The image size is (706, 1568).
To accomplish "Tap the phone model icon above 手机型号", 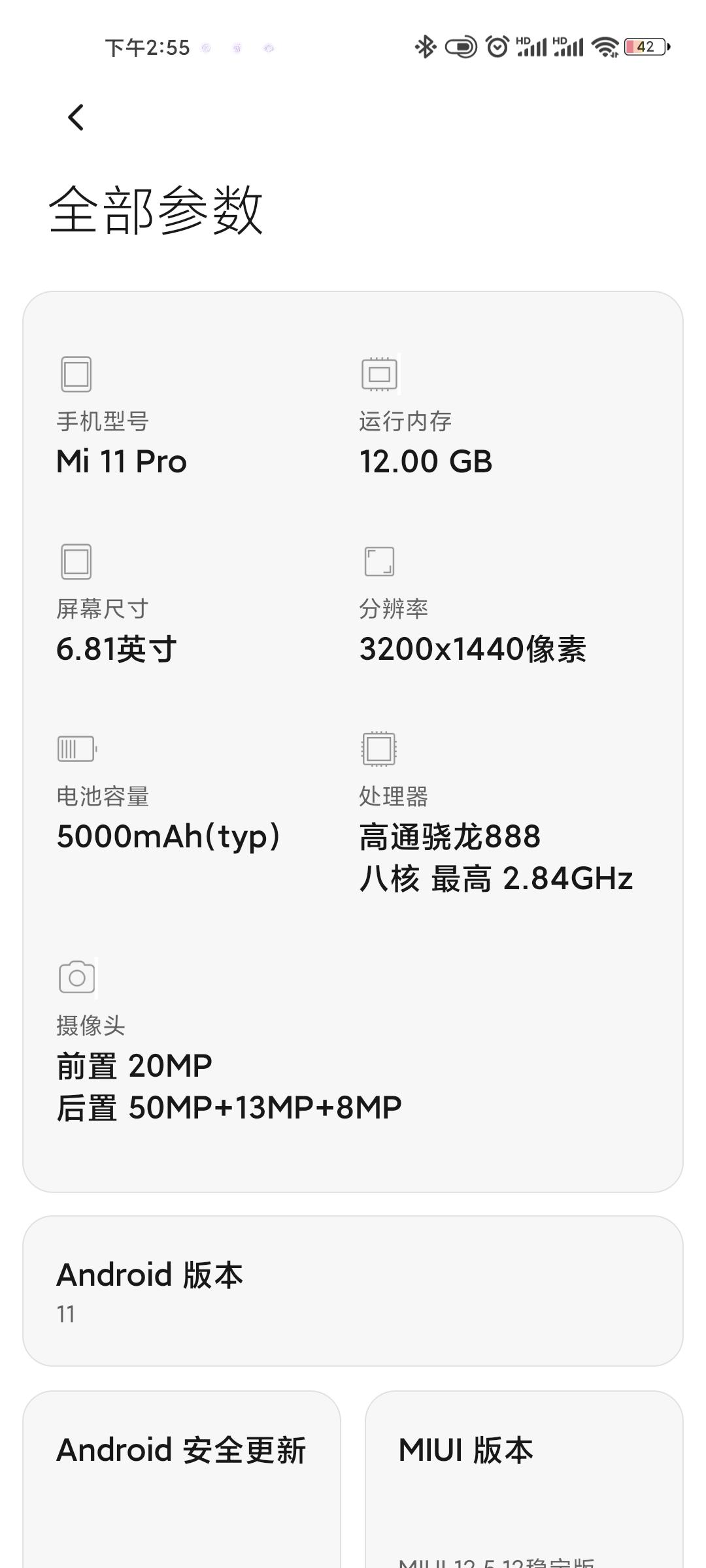I will (76, 374).
